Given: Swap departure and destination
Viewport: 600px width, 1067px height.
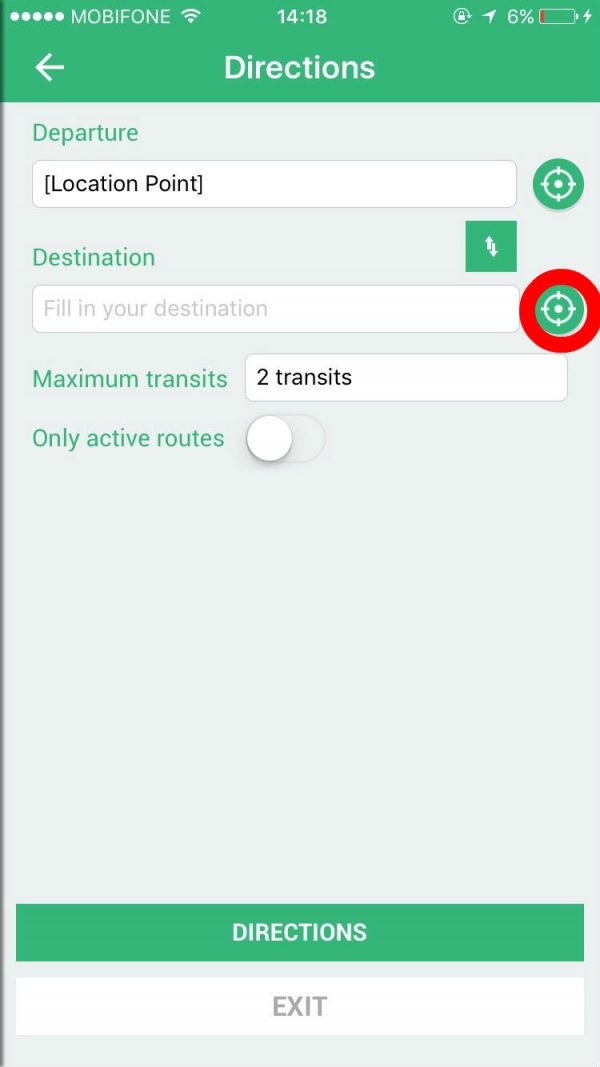Looking at the screenshot, I should click(x=491, y=246).
